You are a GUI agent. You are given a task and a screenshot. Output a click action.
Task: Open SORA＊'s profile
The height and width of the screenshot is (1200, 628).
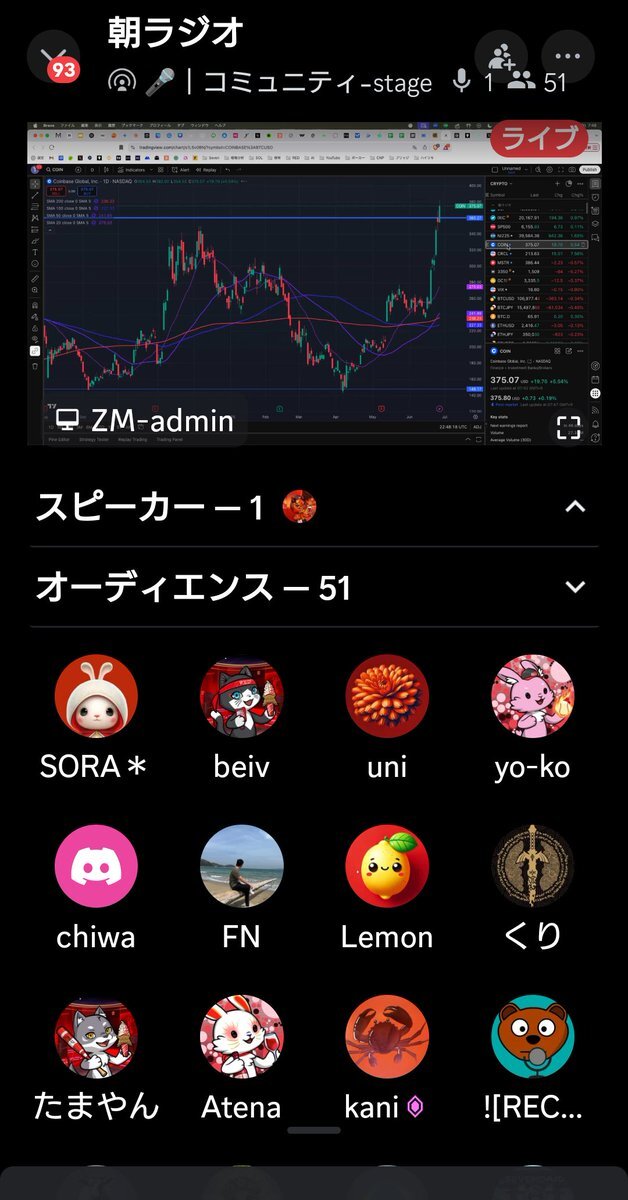tap(96, 696)
